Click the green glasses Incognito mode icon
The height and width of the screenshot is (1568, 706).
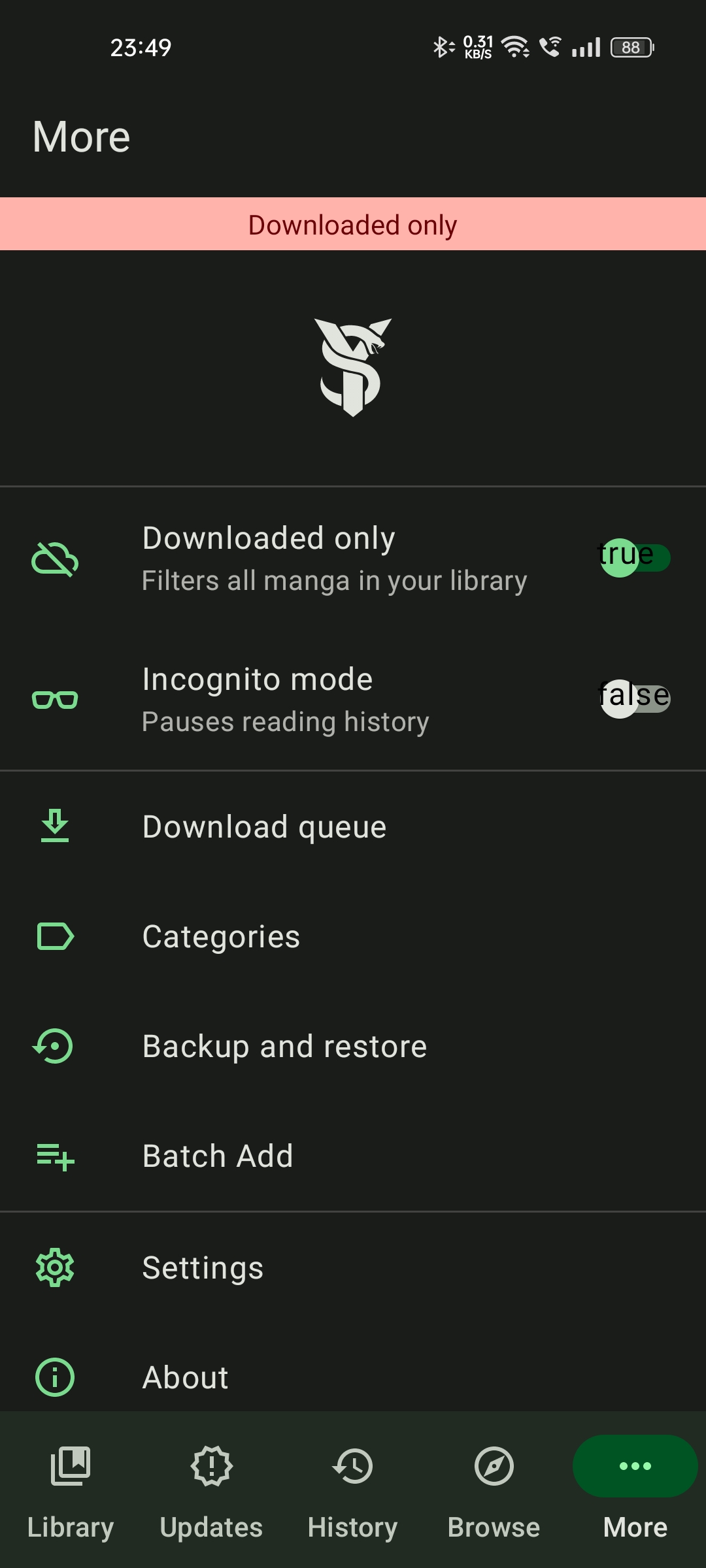(x=55, y=699)
